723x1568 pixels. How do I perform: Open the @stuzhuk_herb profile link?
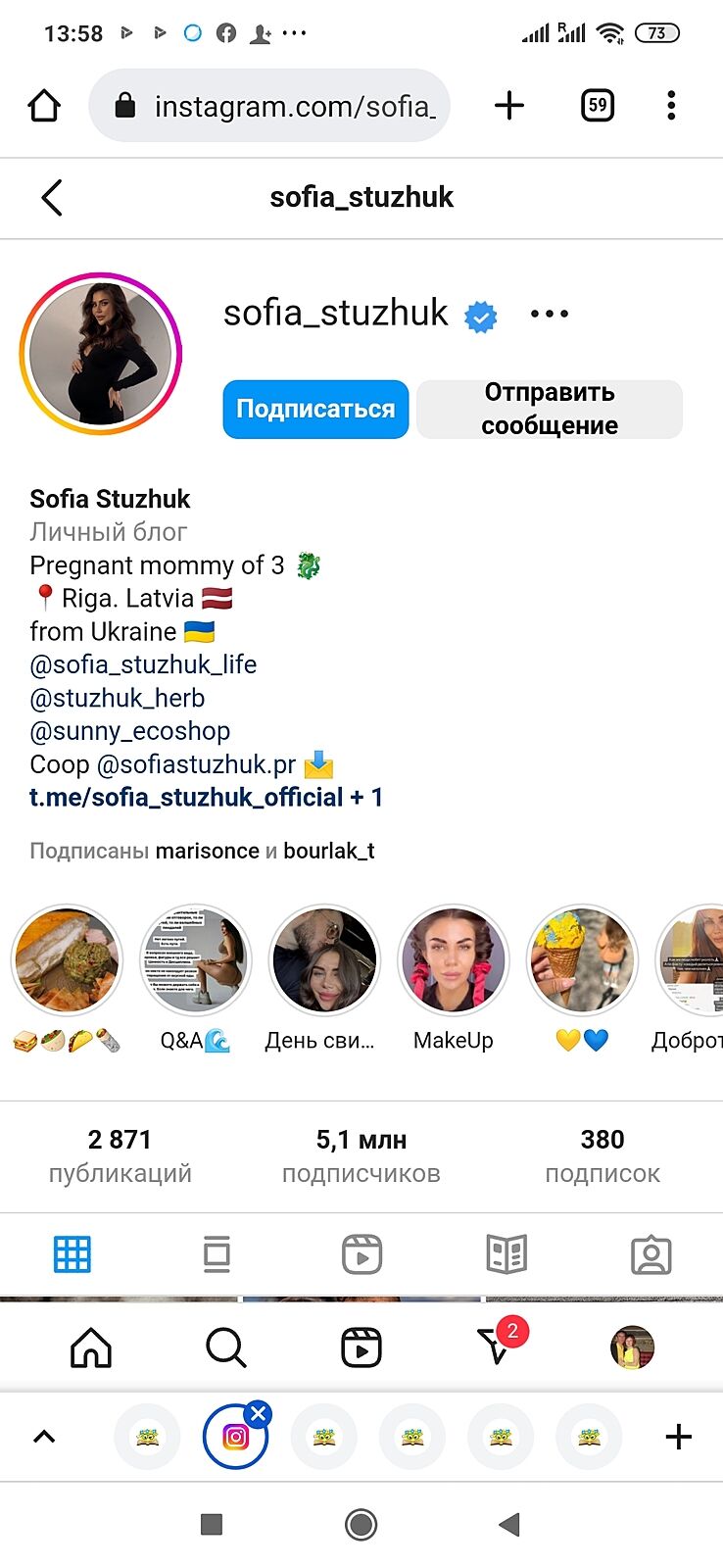(118, 698)
